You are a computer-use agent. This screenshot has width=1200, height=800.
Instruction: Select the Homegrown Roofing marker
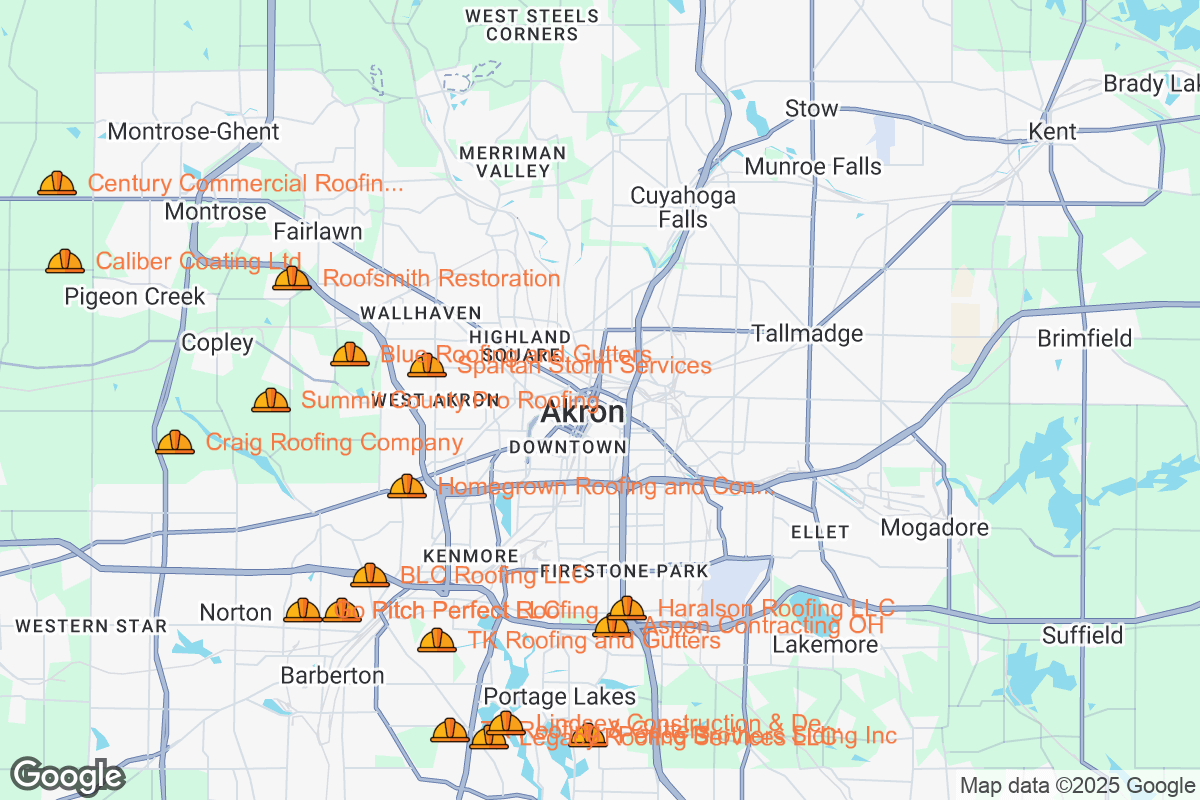click(407, 487)
